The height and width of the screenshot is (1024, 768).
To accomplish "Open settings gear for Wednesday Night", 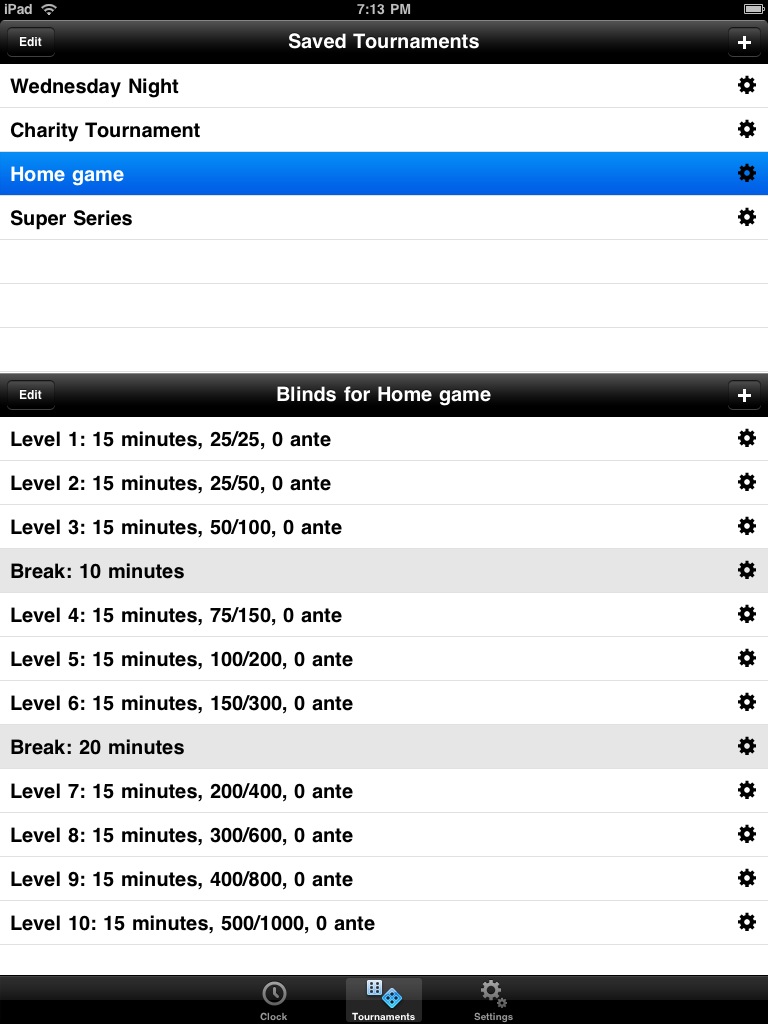I will (746, 86).
